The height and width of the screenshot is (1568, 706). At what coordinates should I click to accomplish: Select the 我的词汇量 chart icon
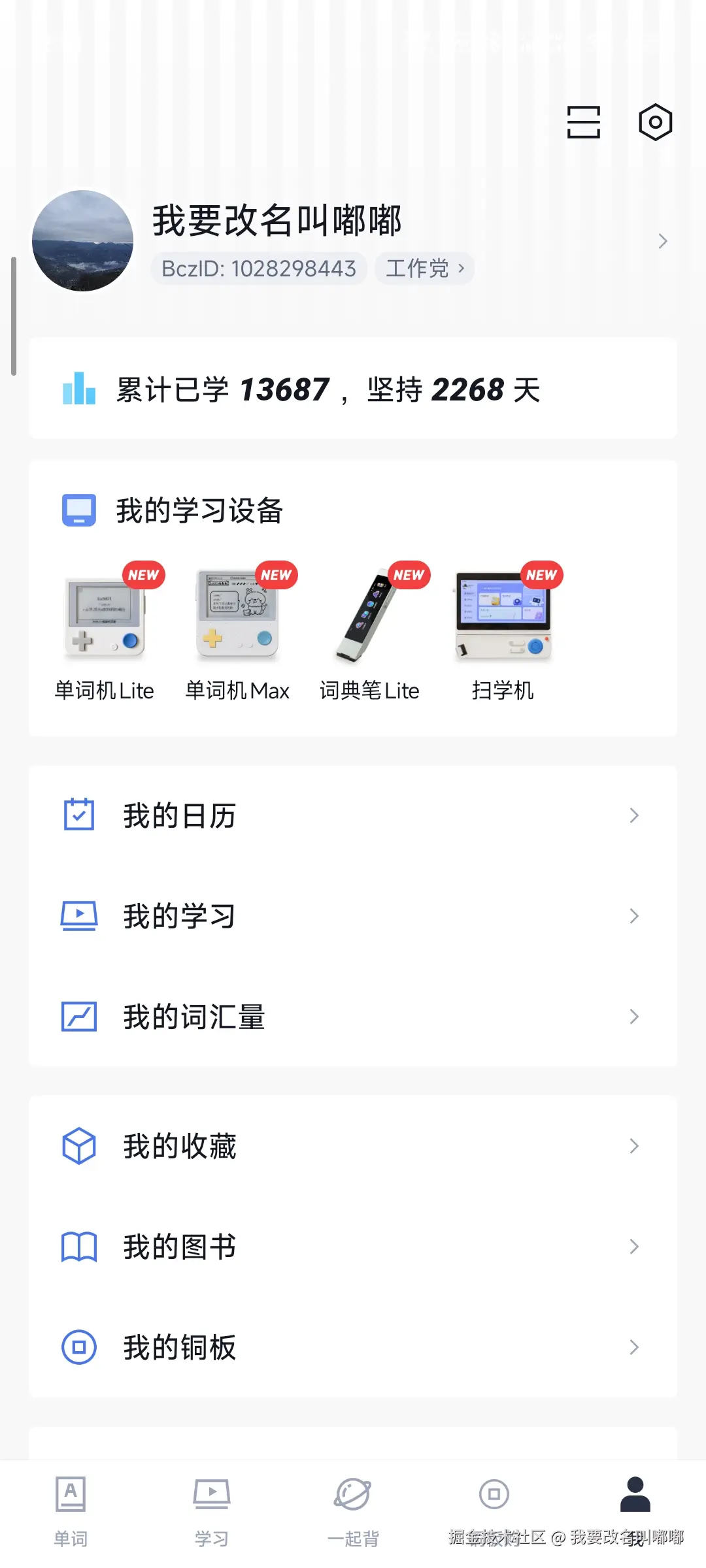pos(78,1017)
